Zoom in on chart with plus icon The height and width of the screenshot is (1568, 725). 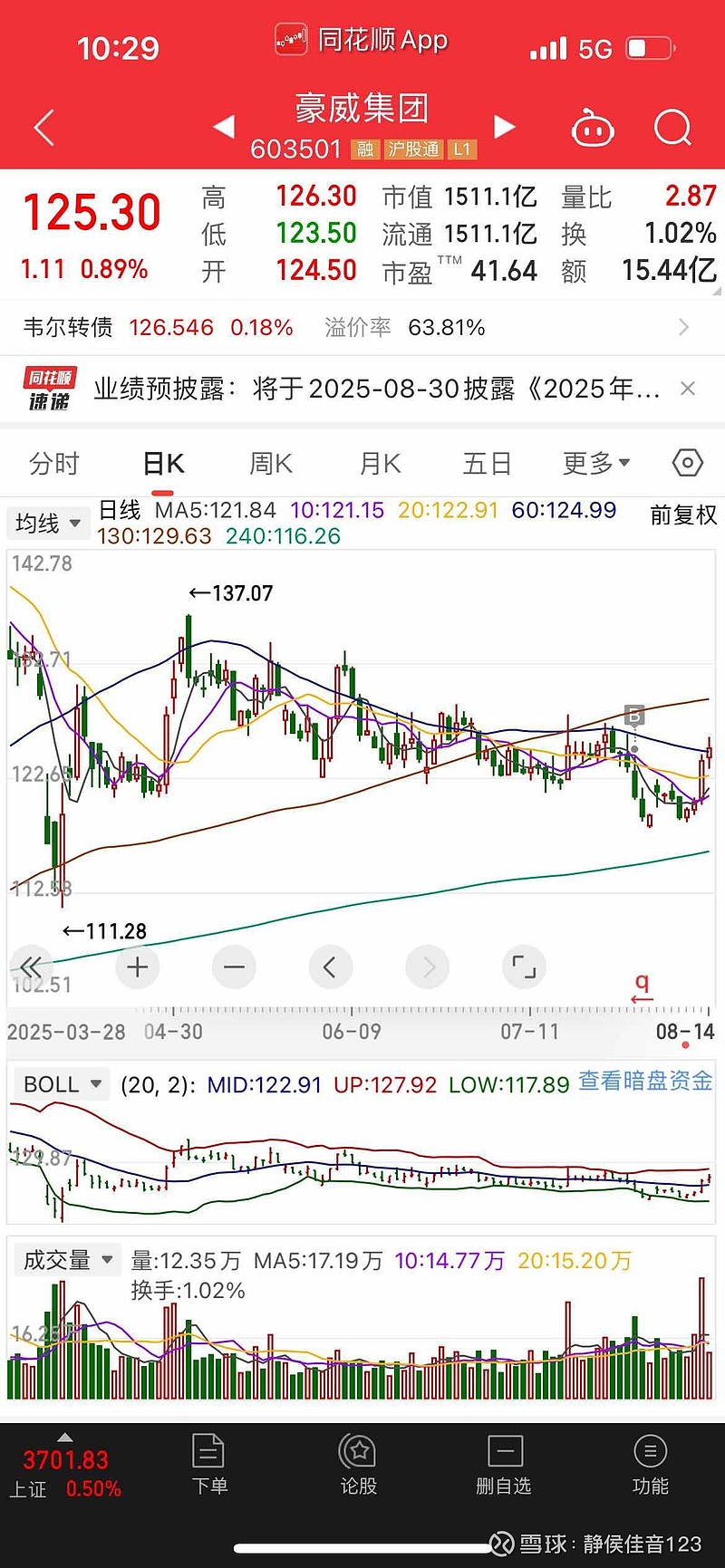[137, 967]
